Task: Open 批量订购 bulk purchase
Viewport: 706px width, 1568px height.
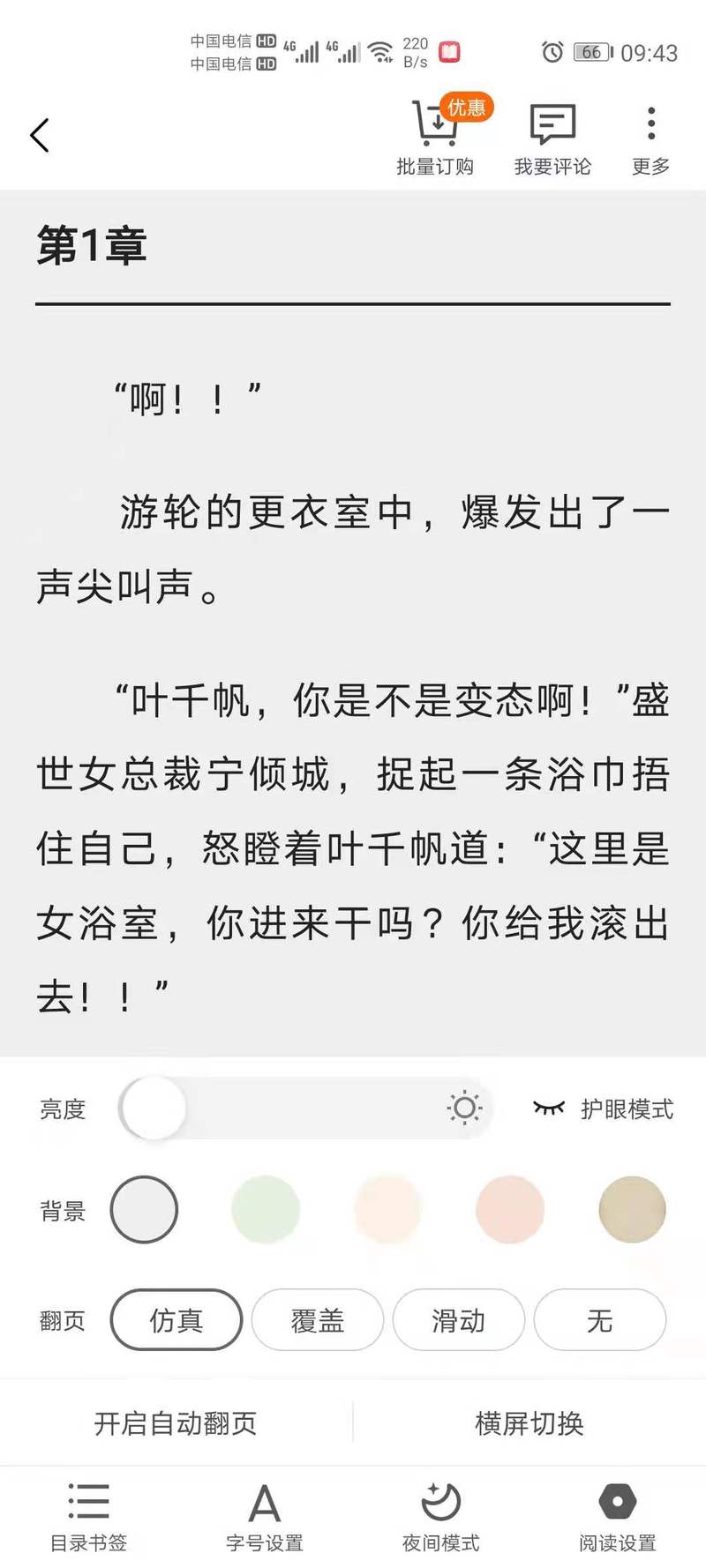Action: pos(435,138)
